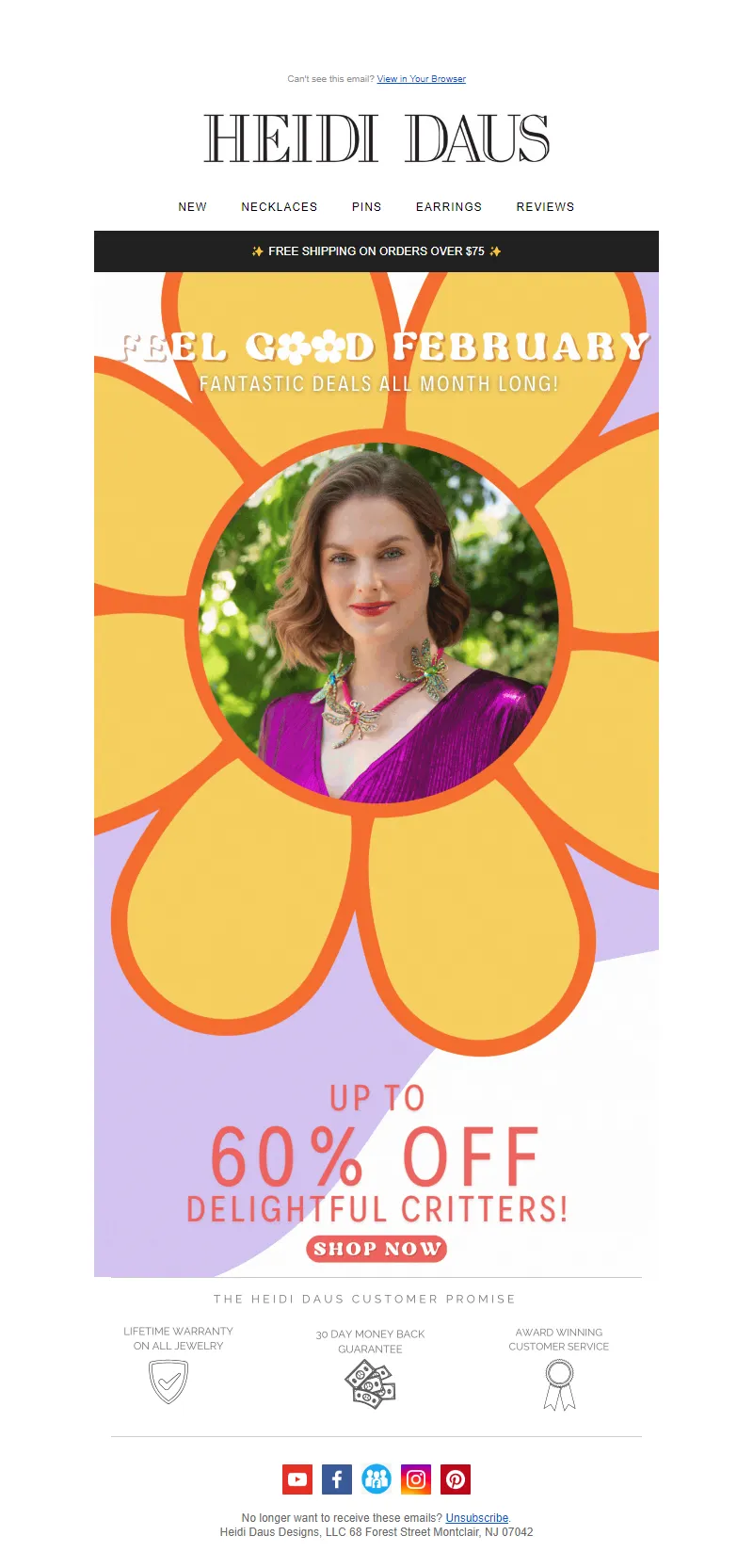753x1568 pixels.
Task: Open the Facebook group community icon
Action: (376, 1479)
